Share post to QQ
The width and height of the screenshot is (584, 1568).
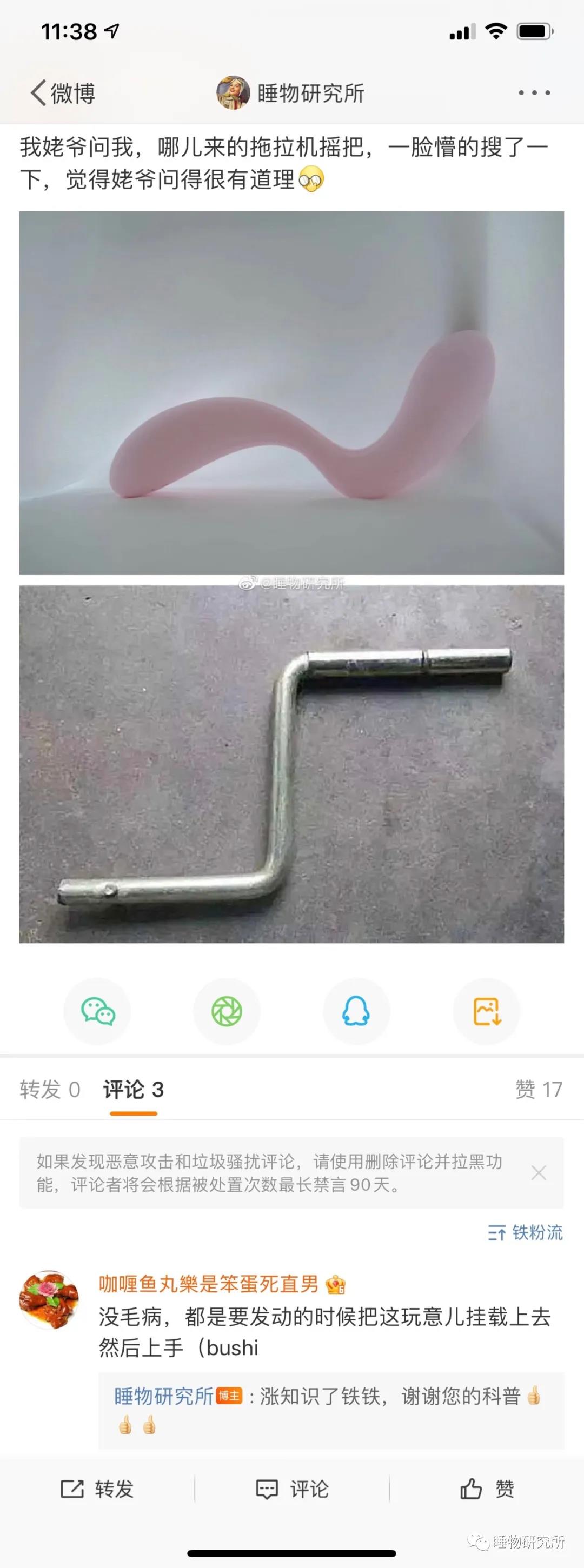click(356, 1012)
